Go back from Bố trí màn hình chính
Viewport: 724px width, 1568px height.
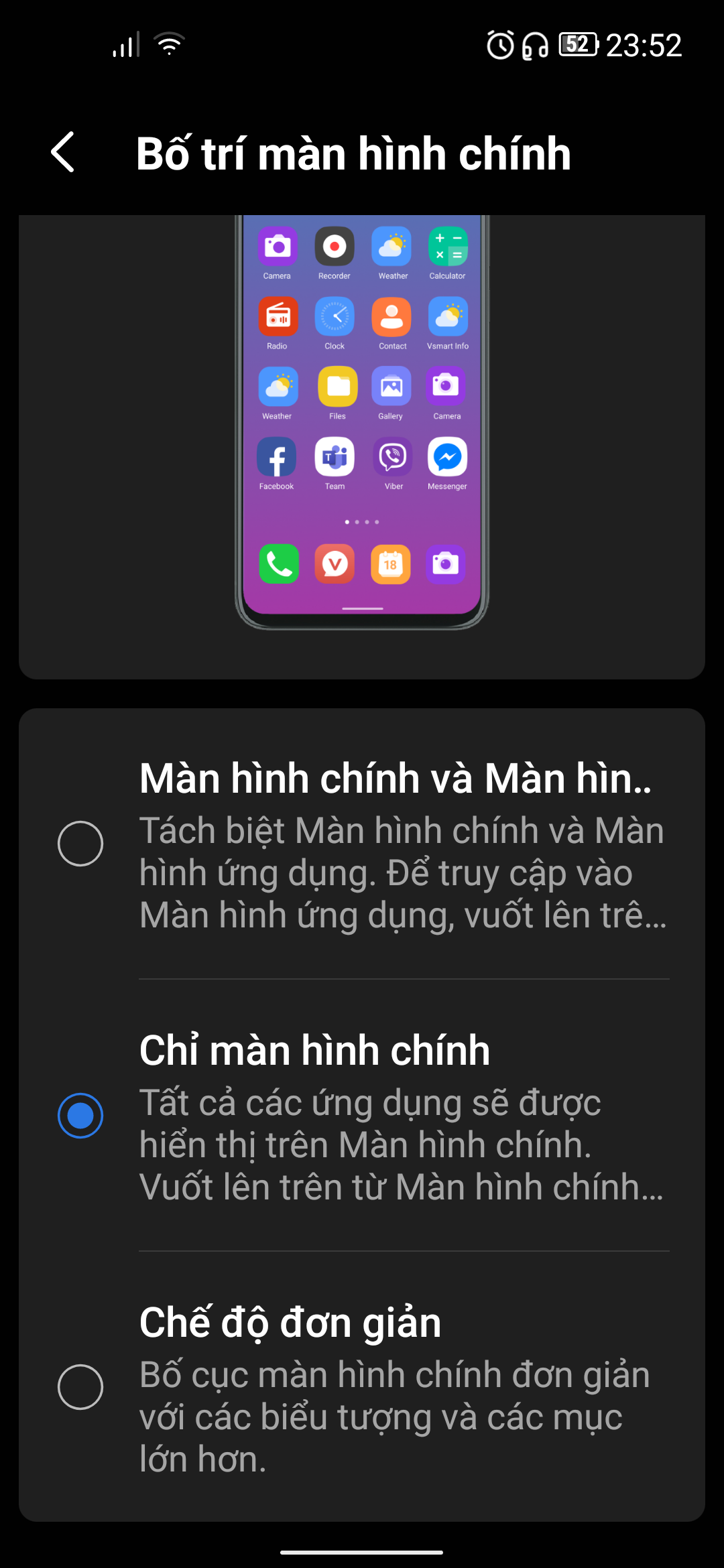[x=63, y=153]
